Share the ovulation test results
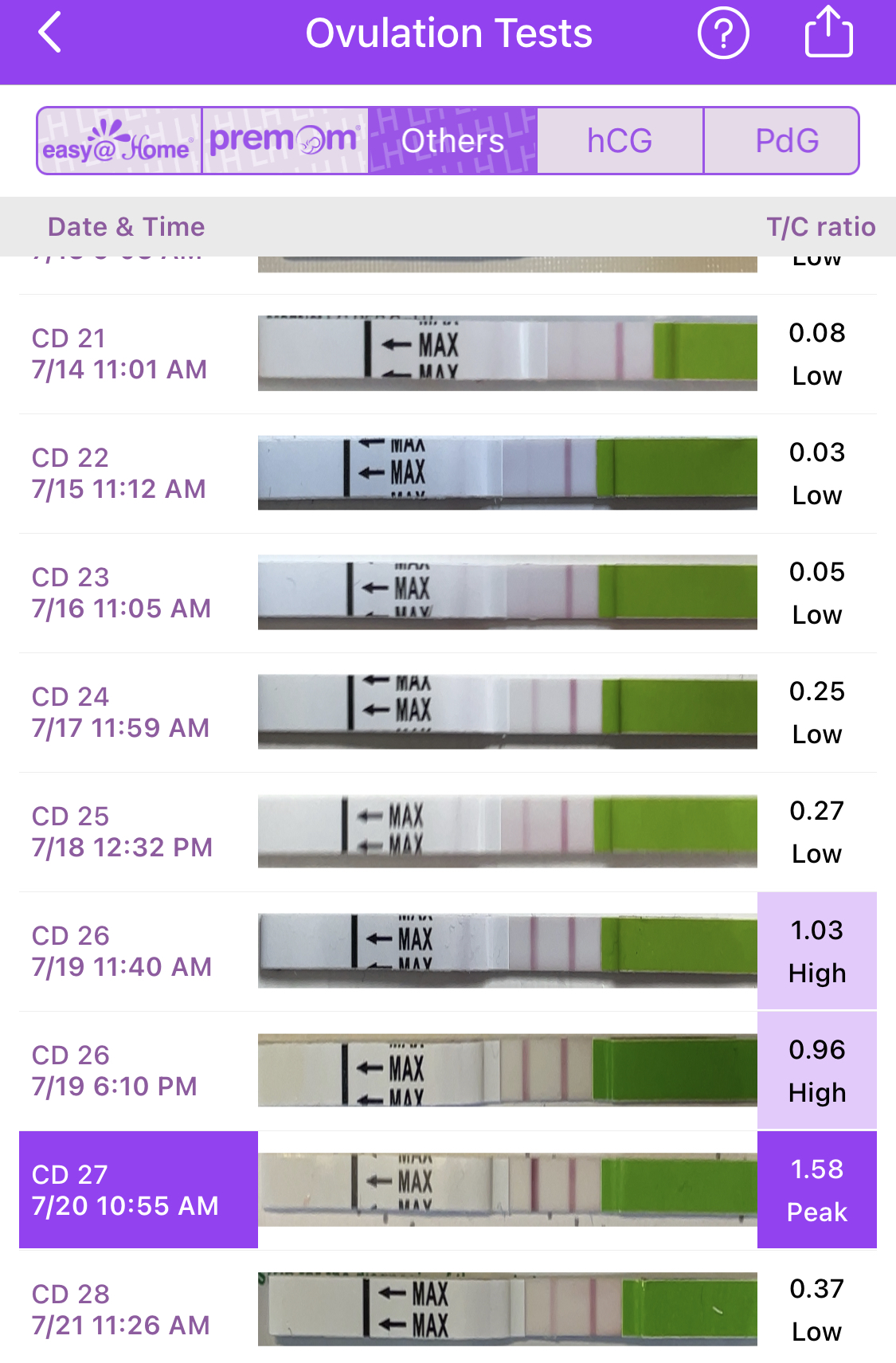Image resolution: width=896 pixels, height=1363 pixels. pyautogui.click(x=828, y=33)
